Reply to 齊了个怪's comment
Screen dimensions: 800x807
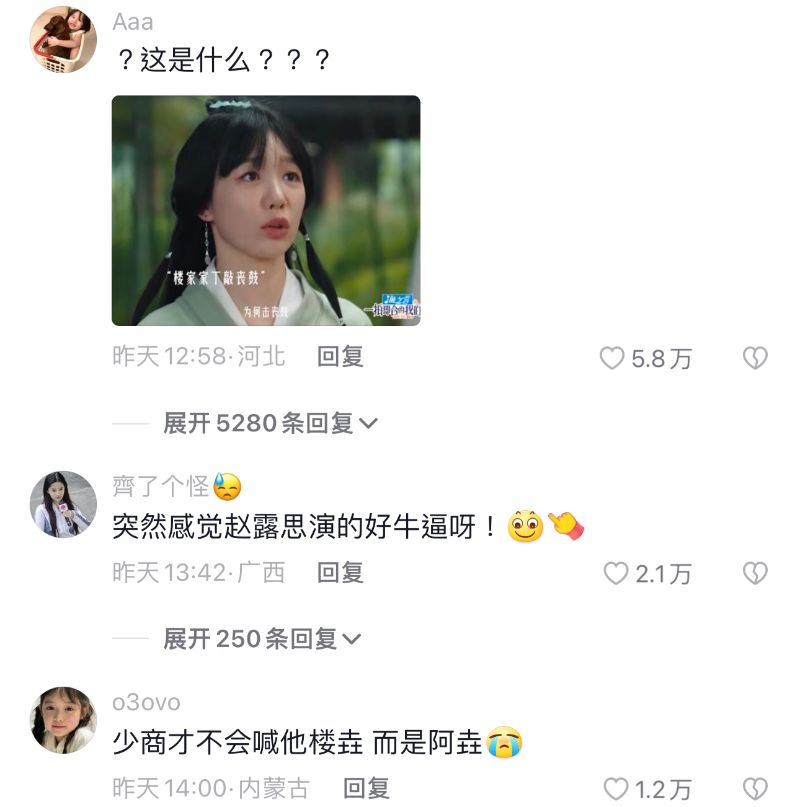point(340,573)
